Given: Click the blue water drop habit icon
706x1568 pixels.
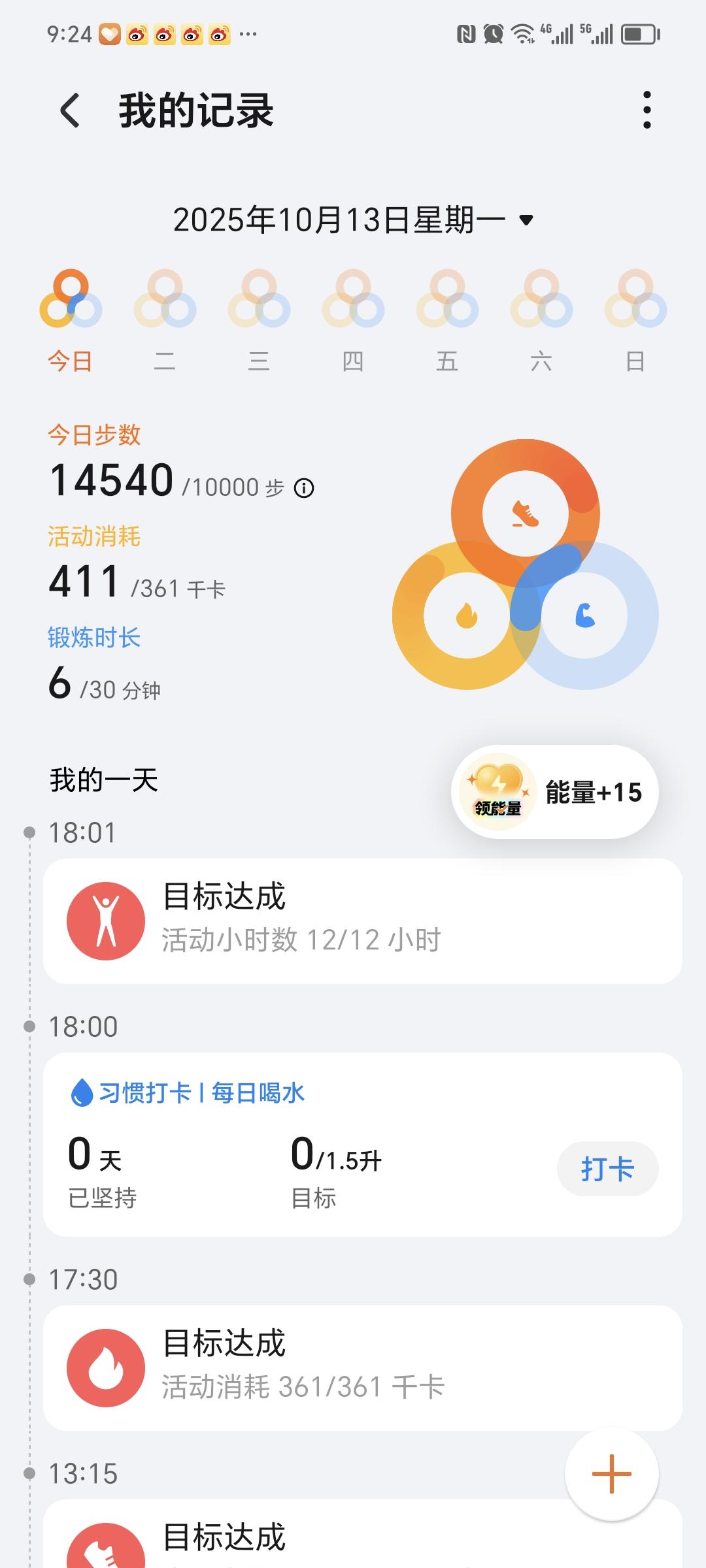Looking at the screenshot, I should click(x=82, y=1091).
